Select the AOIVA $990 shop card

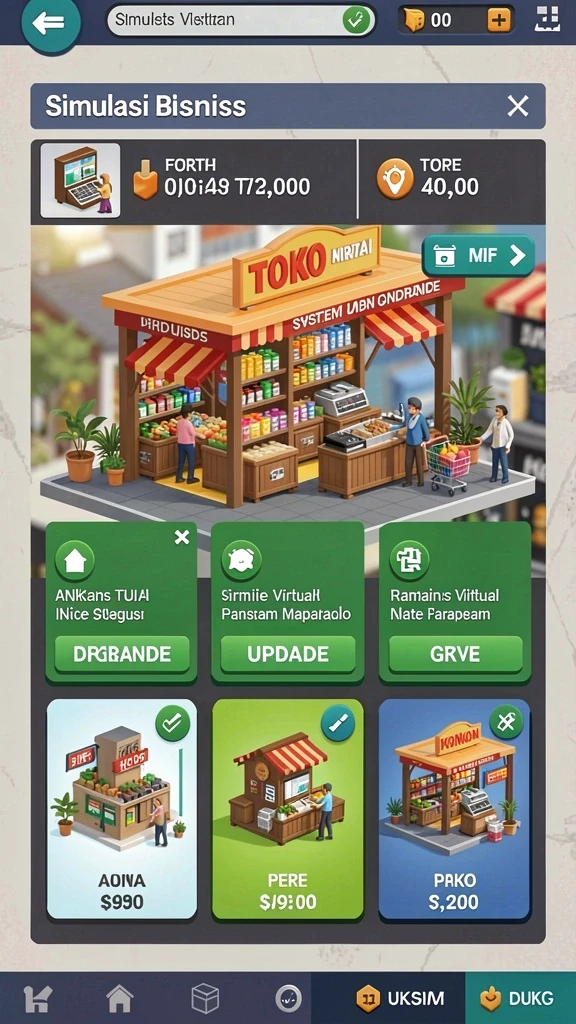122,809
